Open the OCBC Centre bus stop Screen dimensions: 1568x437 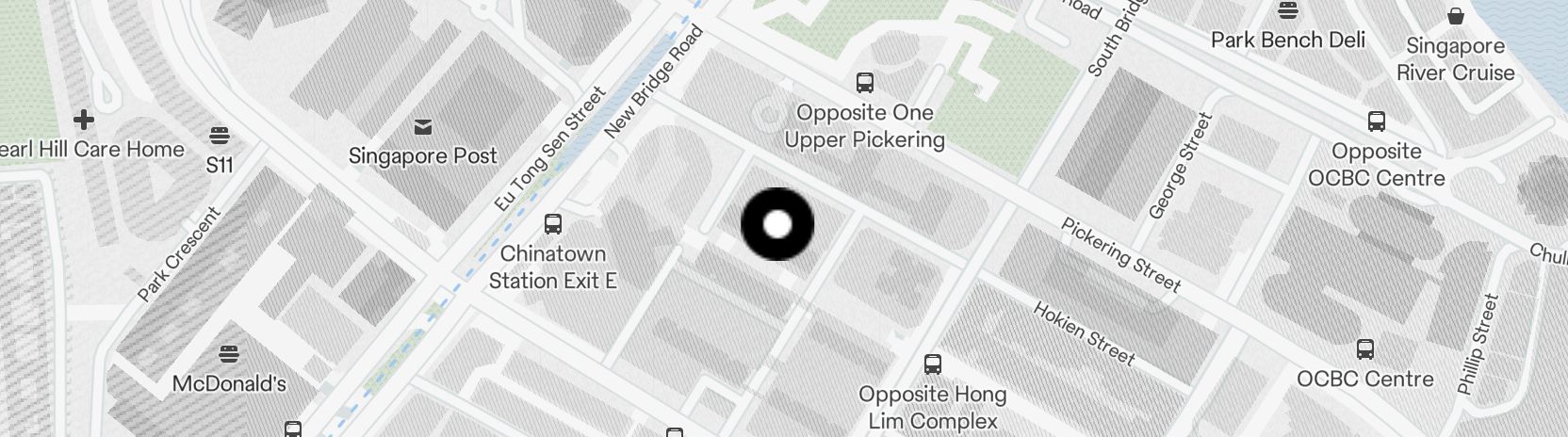(1364, 349)
